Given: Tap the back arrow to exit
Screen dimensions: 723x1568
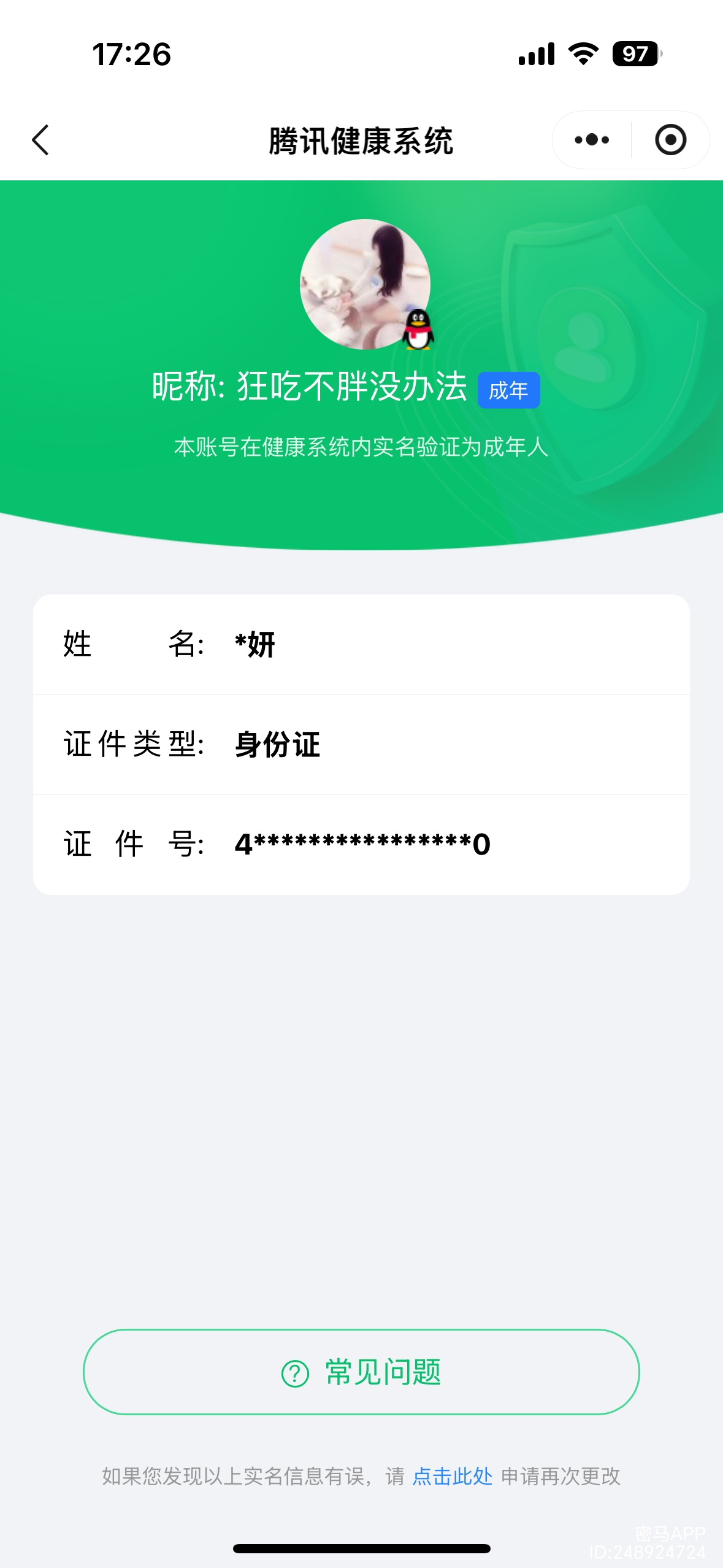Looking at the screenshot, I should [x=40, y=140].
